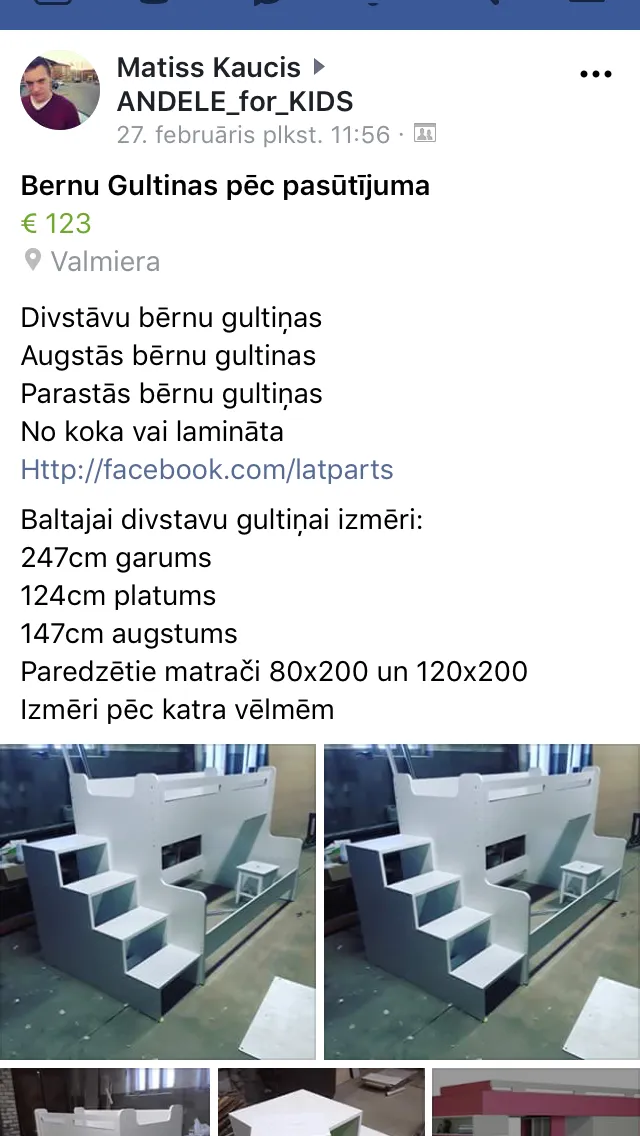View the second white bunk bed photo
Viewport: 640px width, 1136px height.
[x=482, y=901]
